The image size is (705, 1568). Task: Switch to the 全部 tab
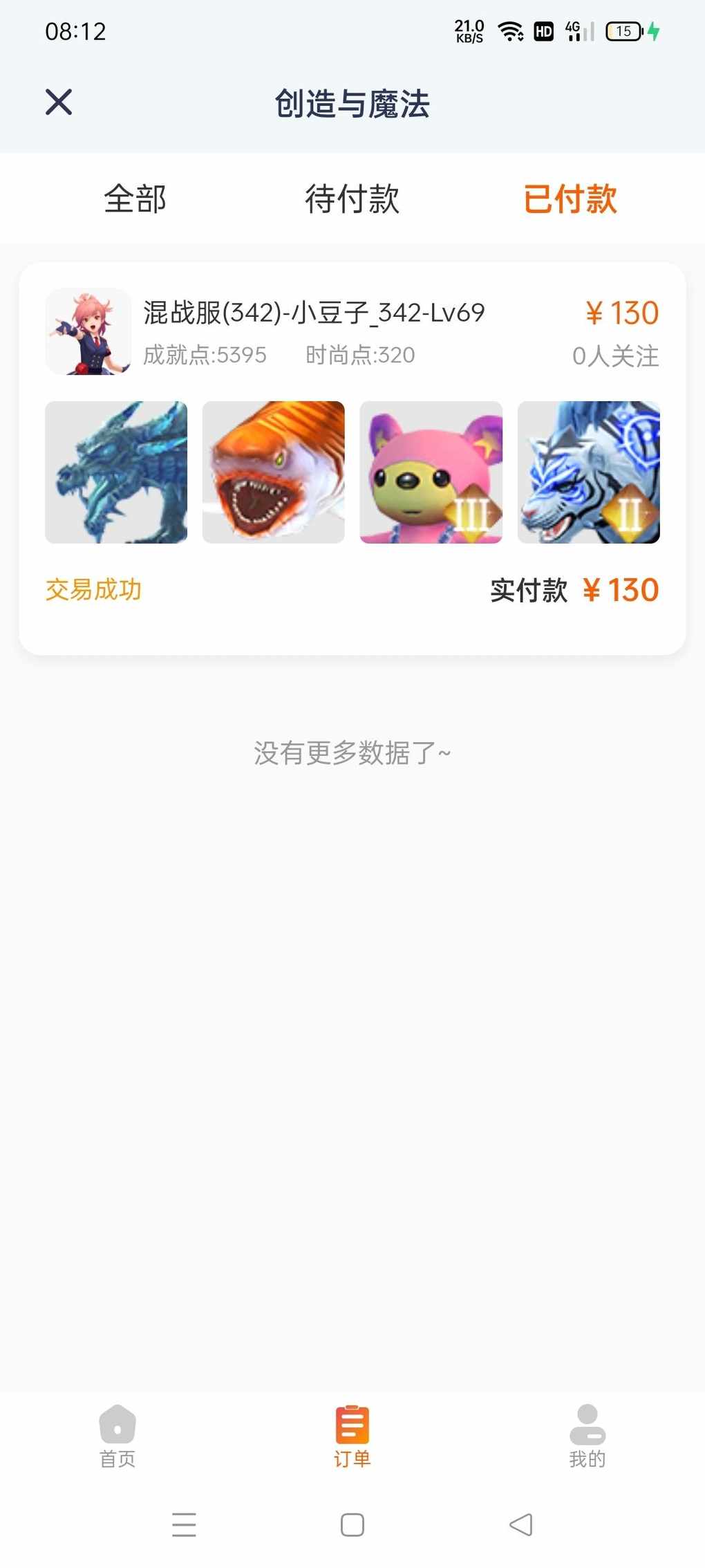tap(135, 199)
